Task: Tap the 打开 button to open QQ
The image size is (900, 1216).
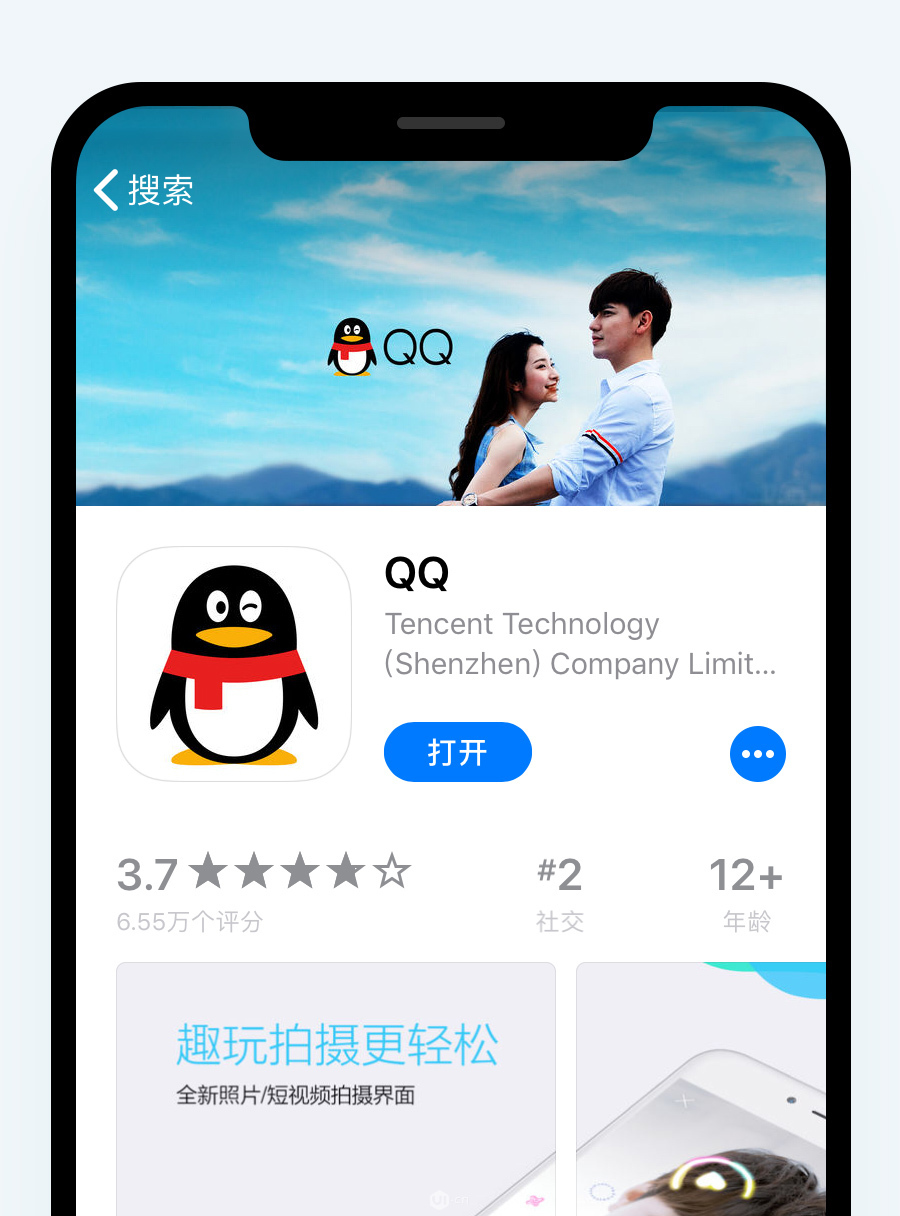Action: (457, 752)
